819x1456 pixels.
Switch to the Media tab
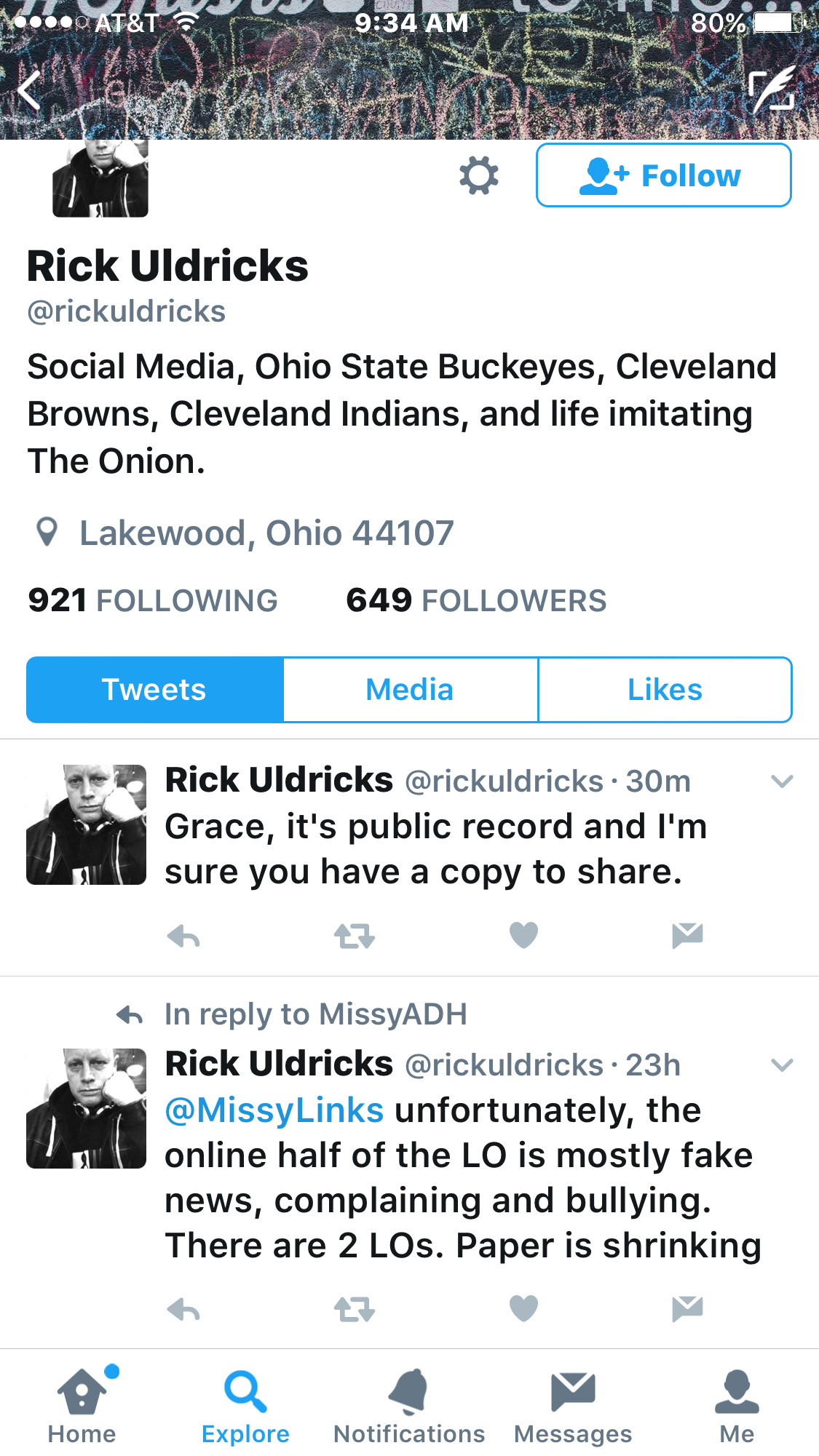click(x=410, y=690)
